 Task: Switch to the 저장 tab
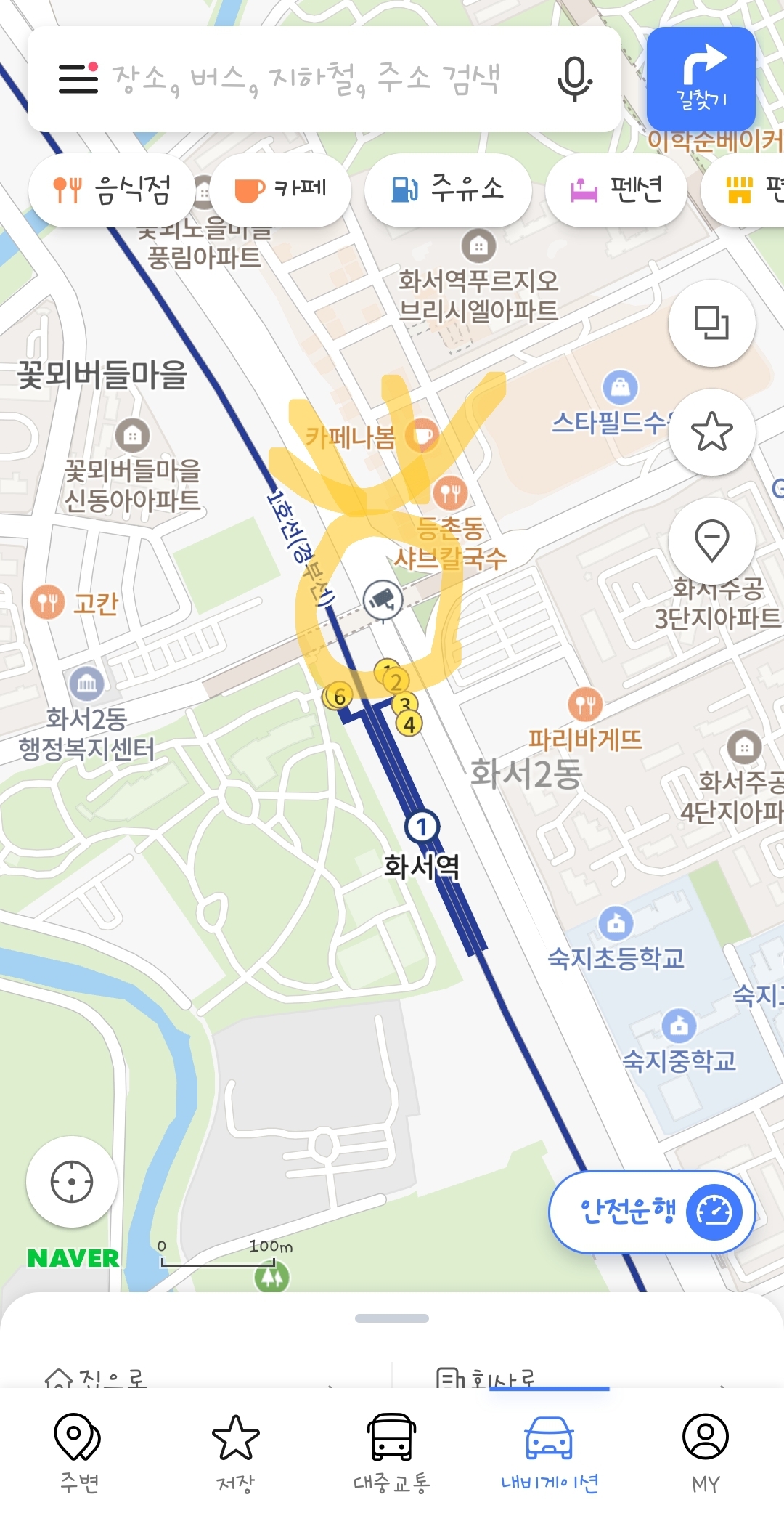(x=235, y=1453)
